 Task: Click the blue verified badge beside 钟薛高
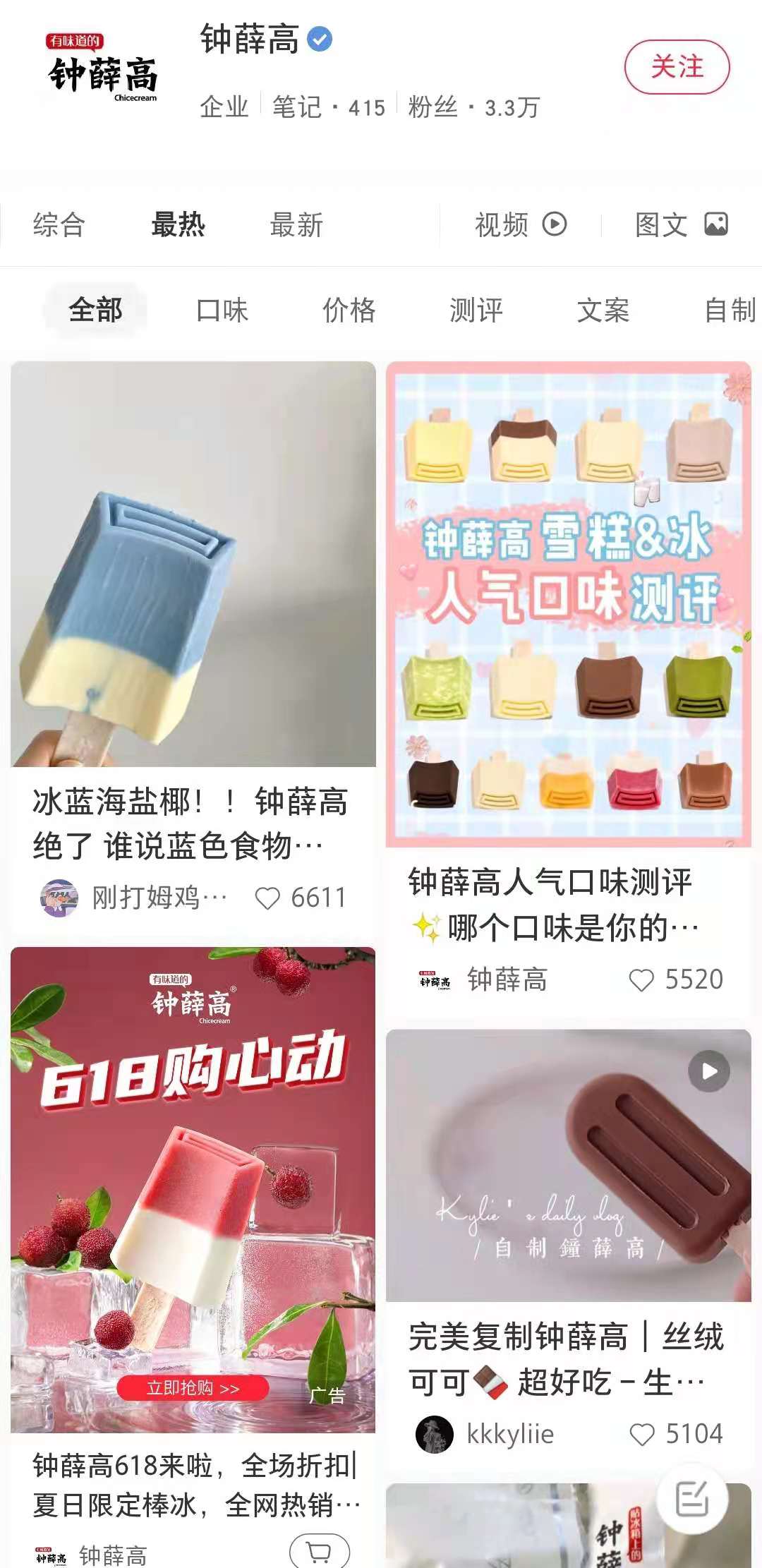pos(319,40)
